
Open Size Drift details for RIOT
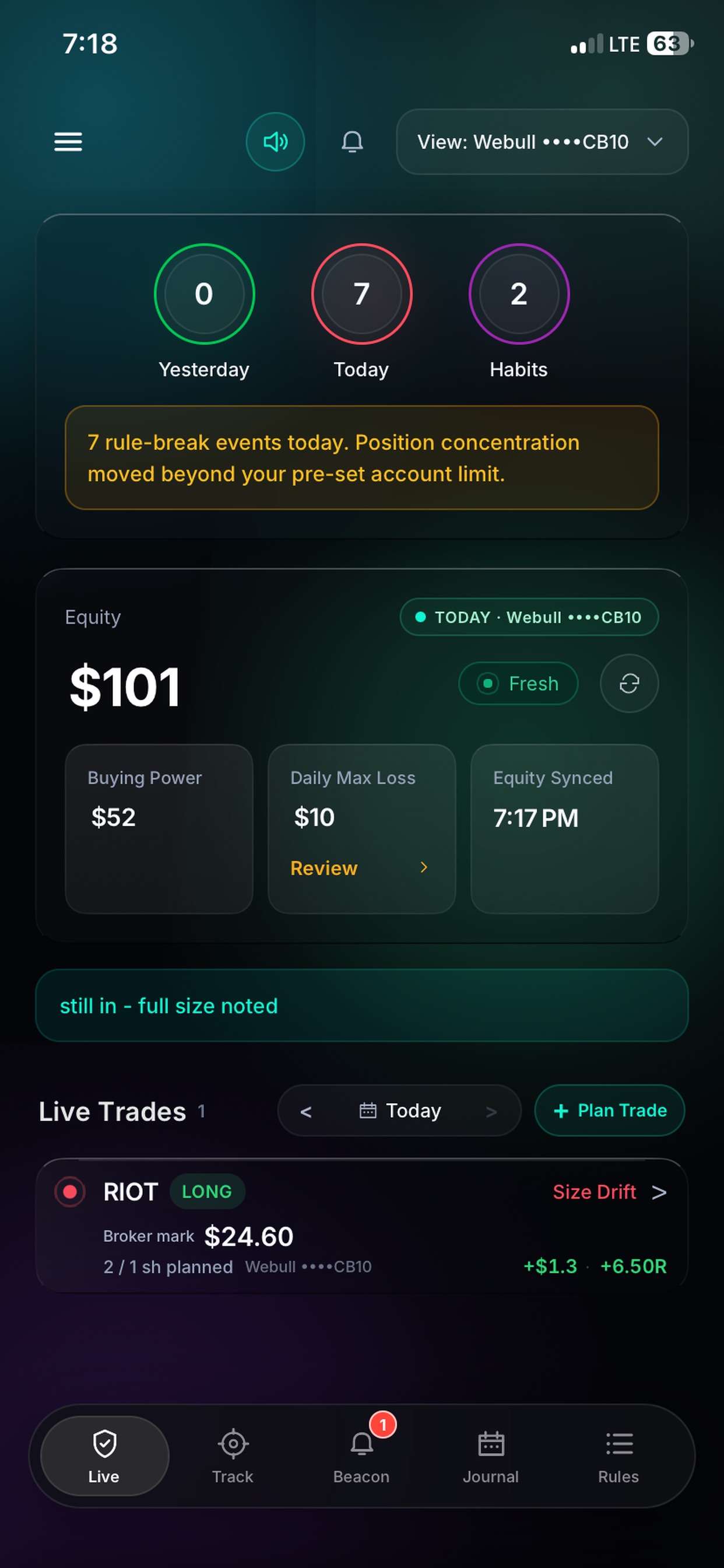[x=610, y=1192]
